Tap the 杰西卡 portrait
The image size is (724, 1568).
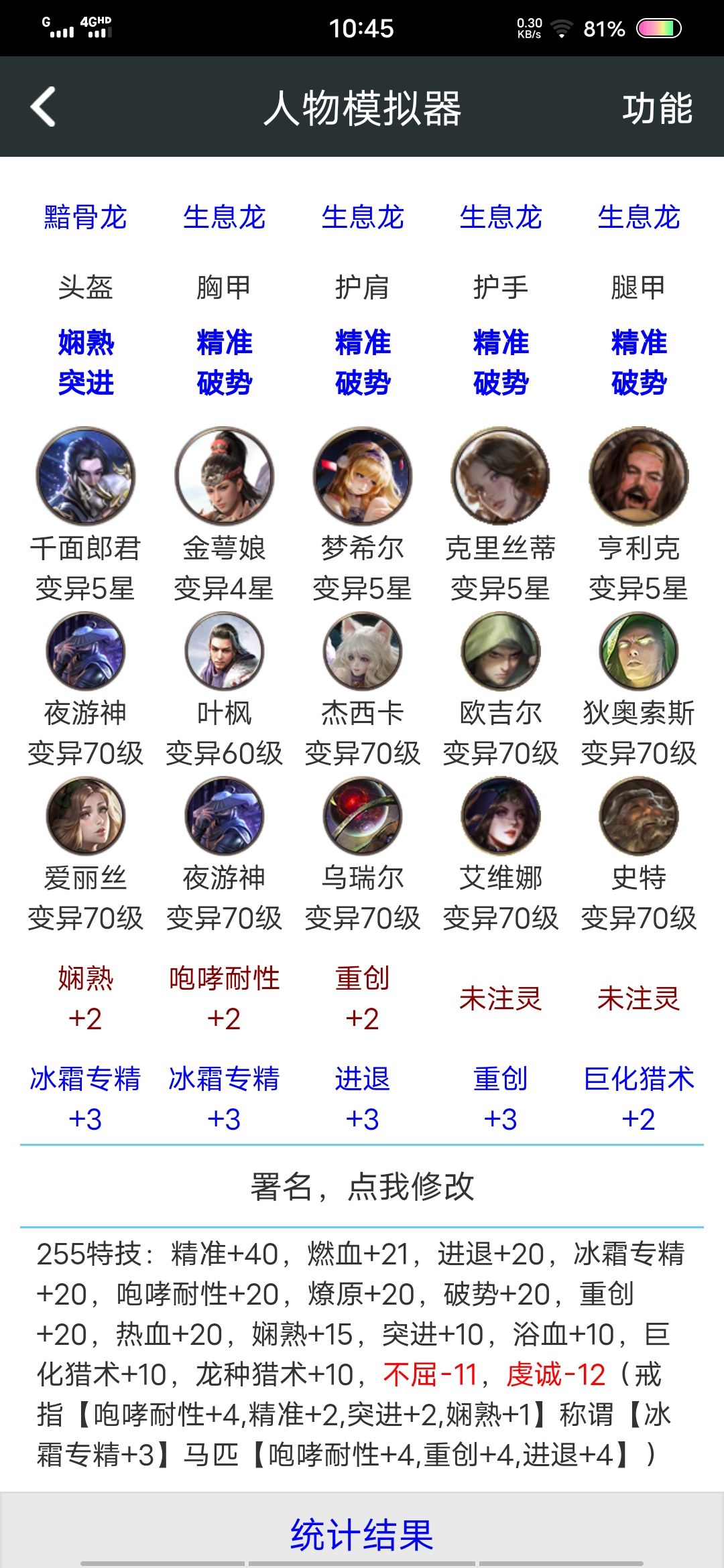point(362,651)
